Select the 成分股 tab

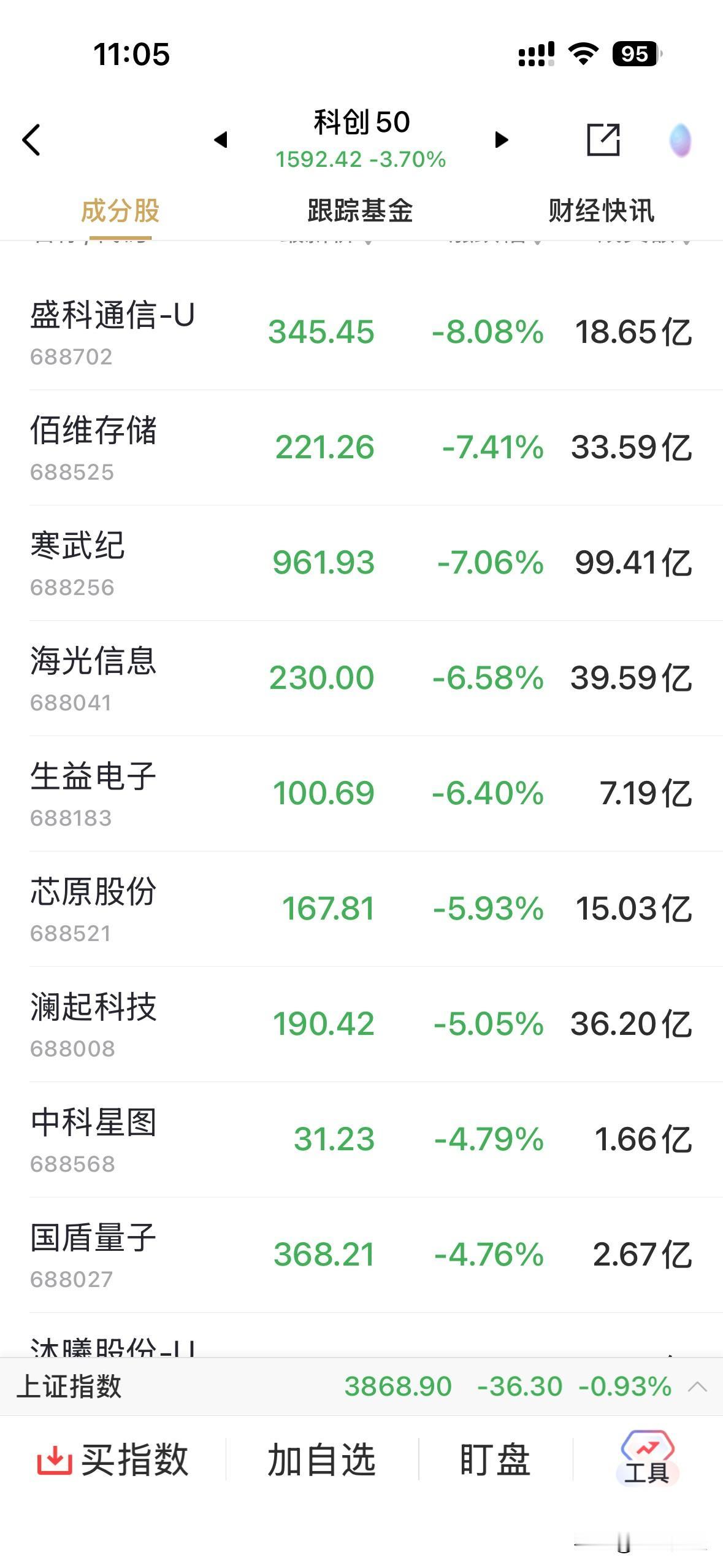[120, 211]
